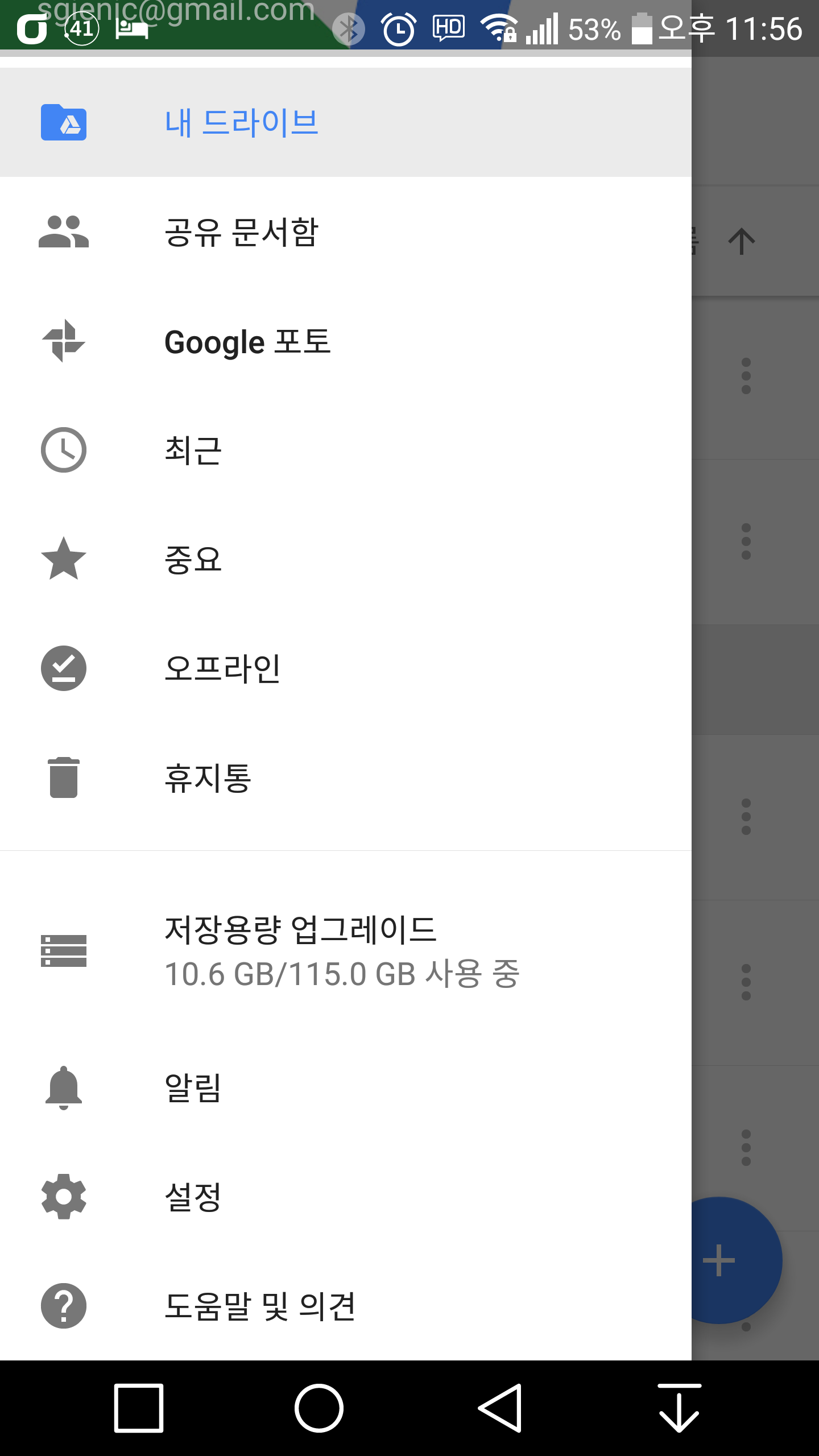Tap the system back button
Image resolution: width=819 pixels, height=1456 pixels.
coord(500,1408)
